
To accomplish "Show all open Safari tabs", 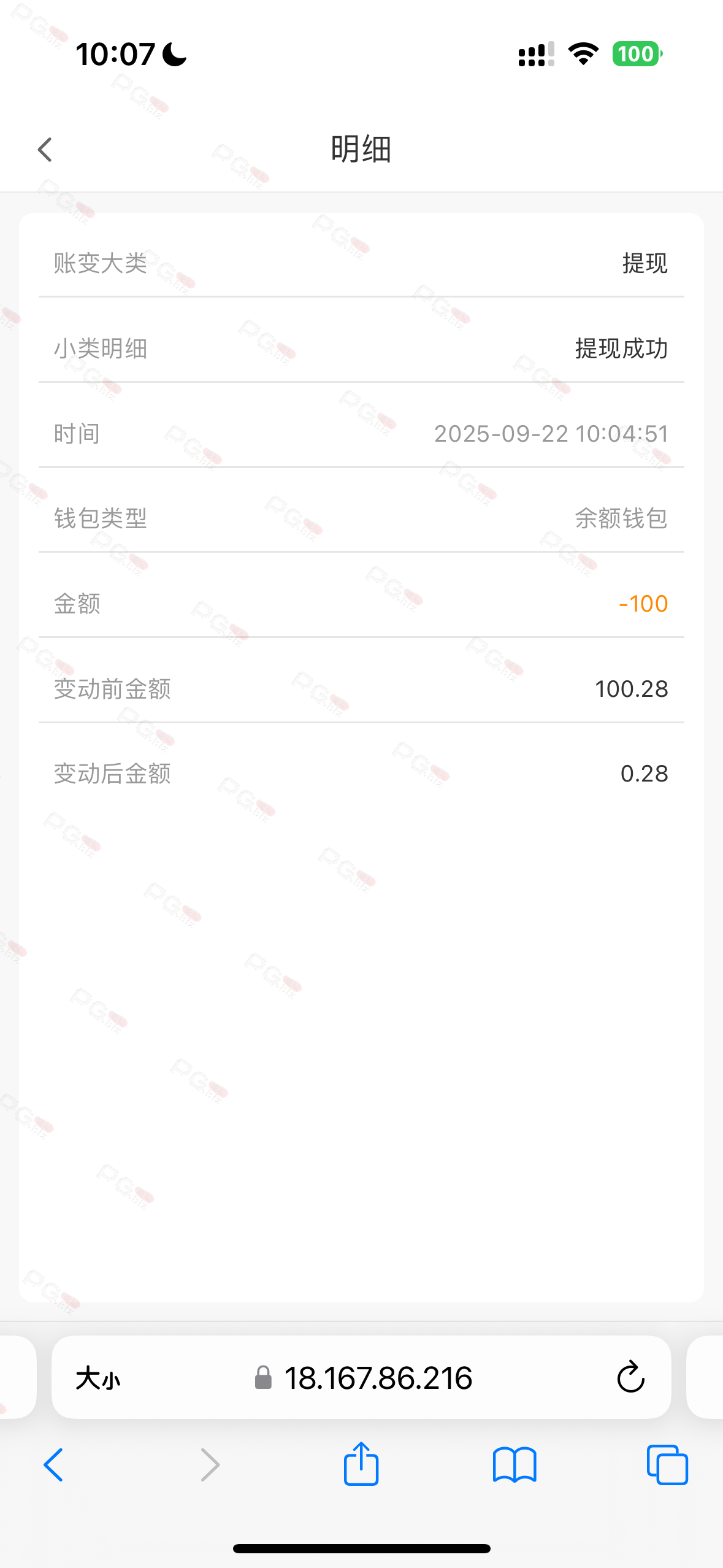I will pos(667,1465).
